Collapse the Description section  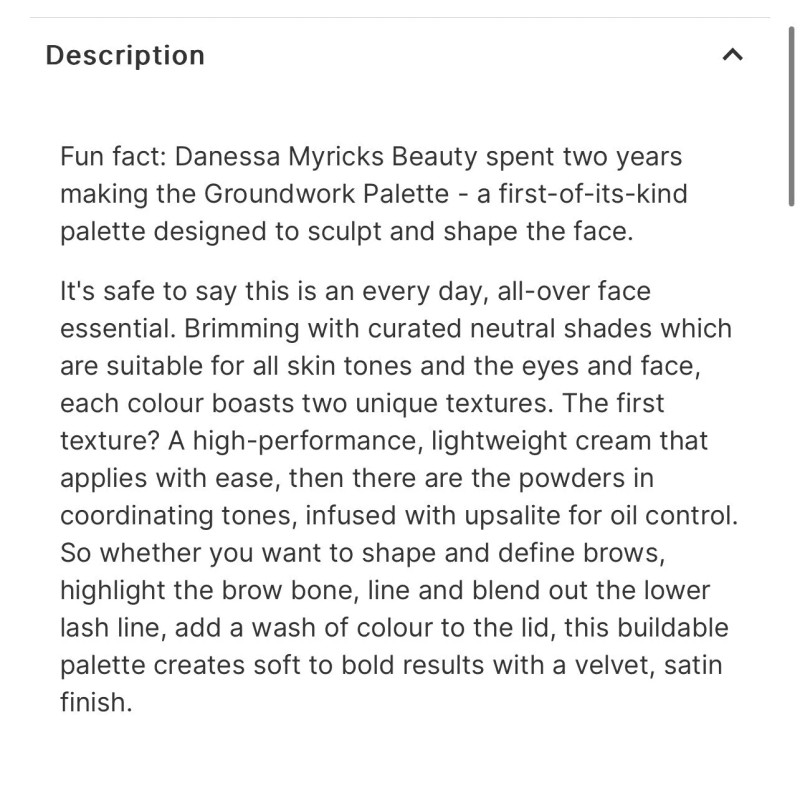732,55
